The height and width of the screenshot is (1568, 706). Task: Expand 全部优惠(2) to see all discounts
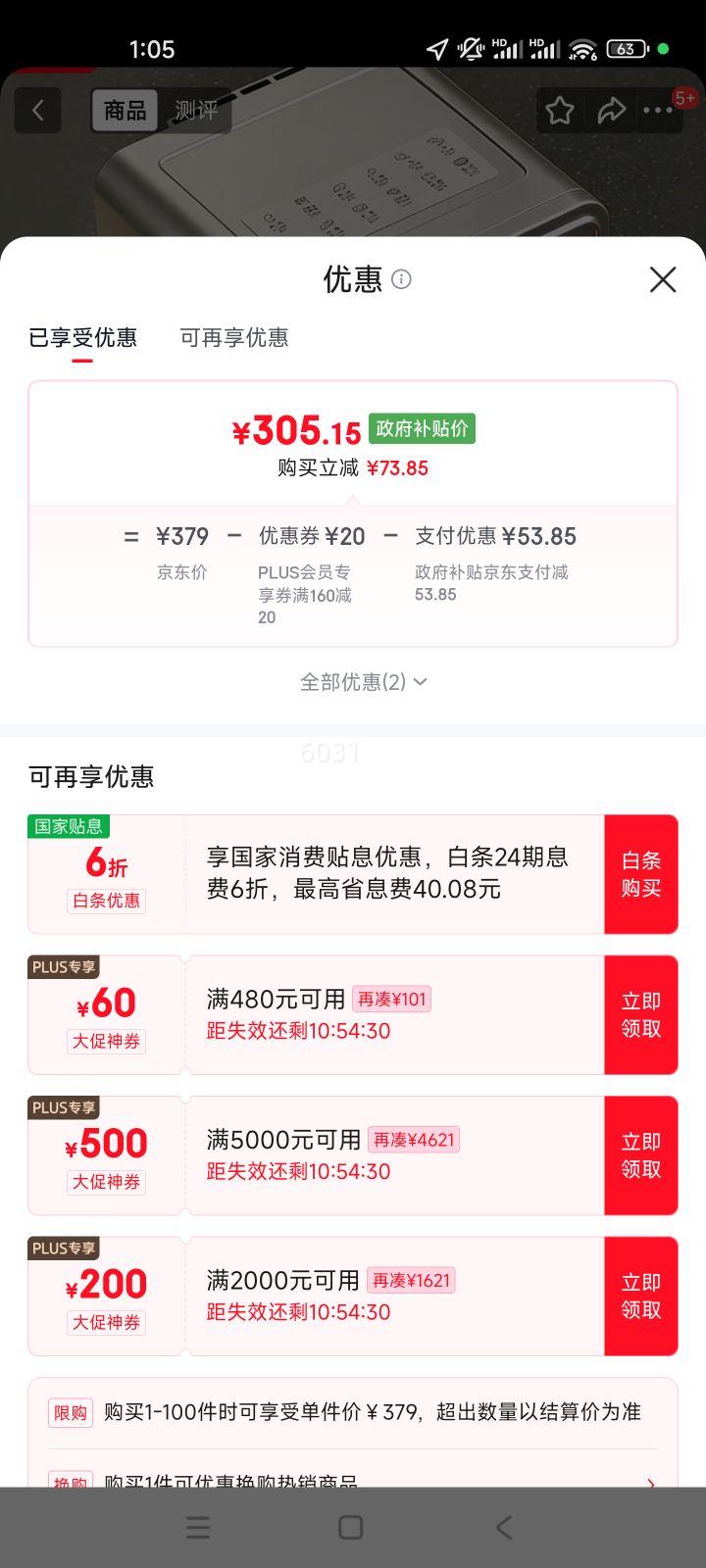pyautogui.click(x=362, y=681)
